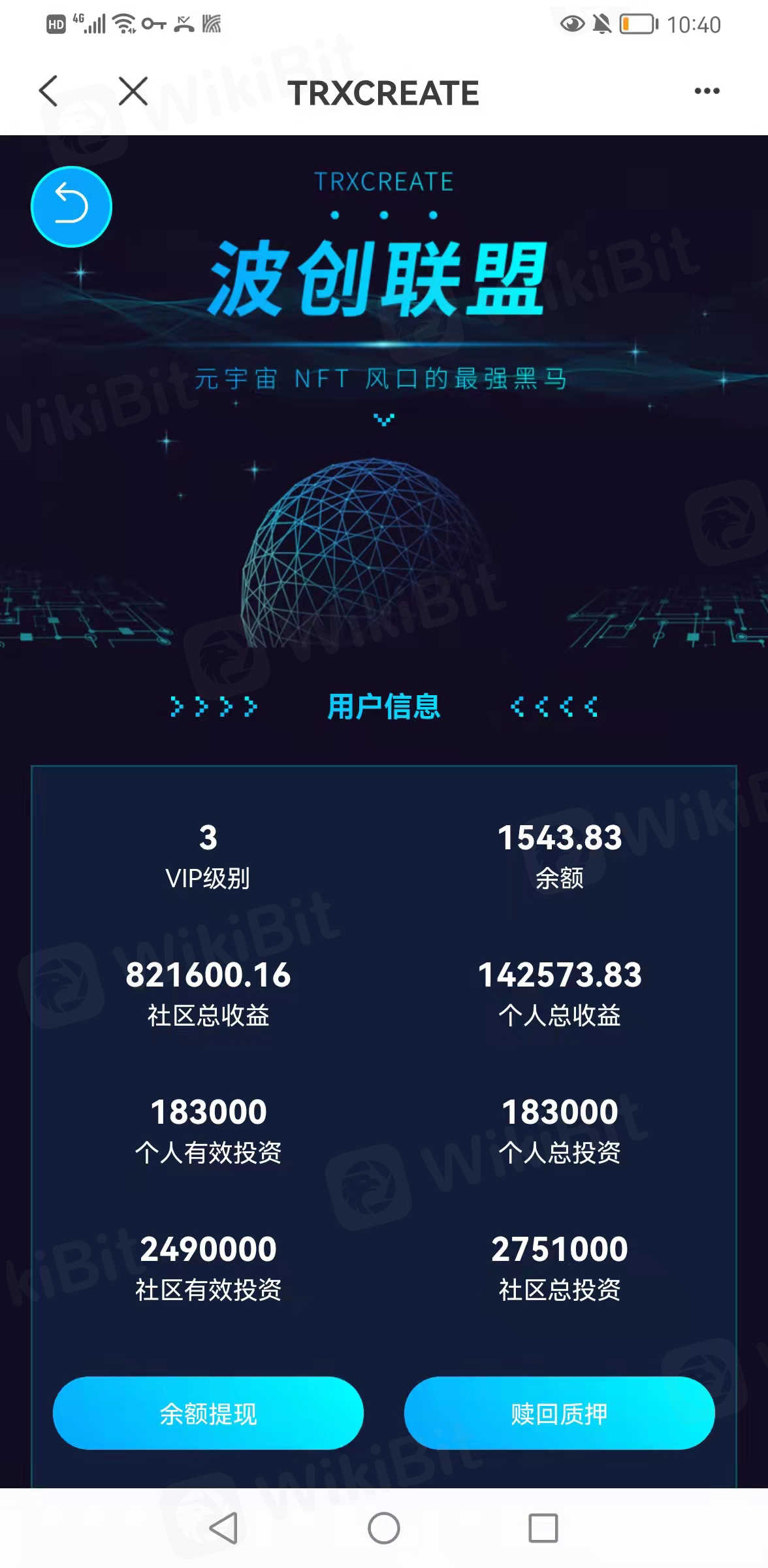
Task: Close the TRXCREATE page
Action: point(133,91)
